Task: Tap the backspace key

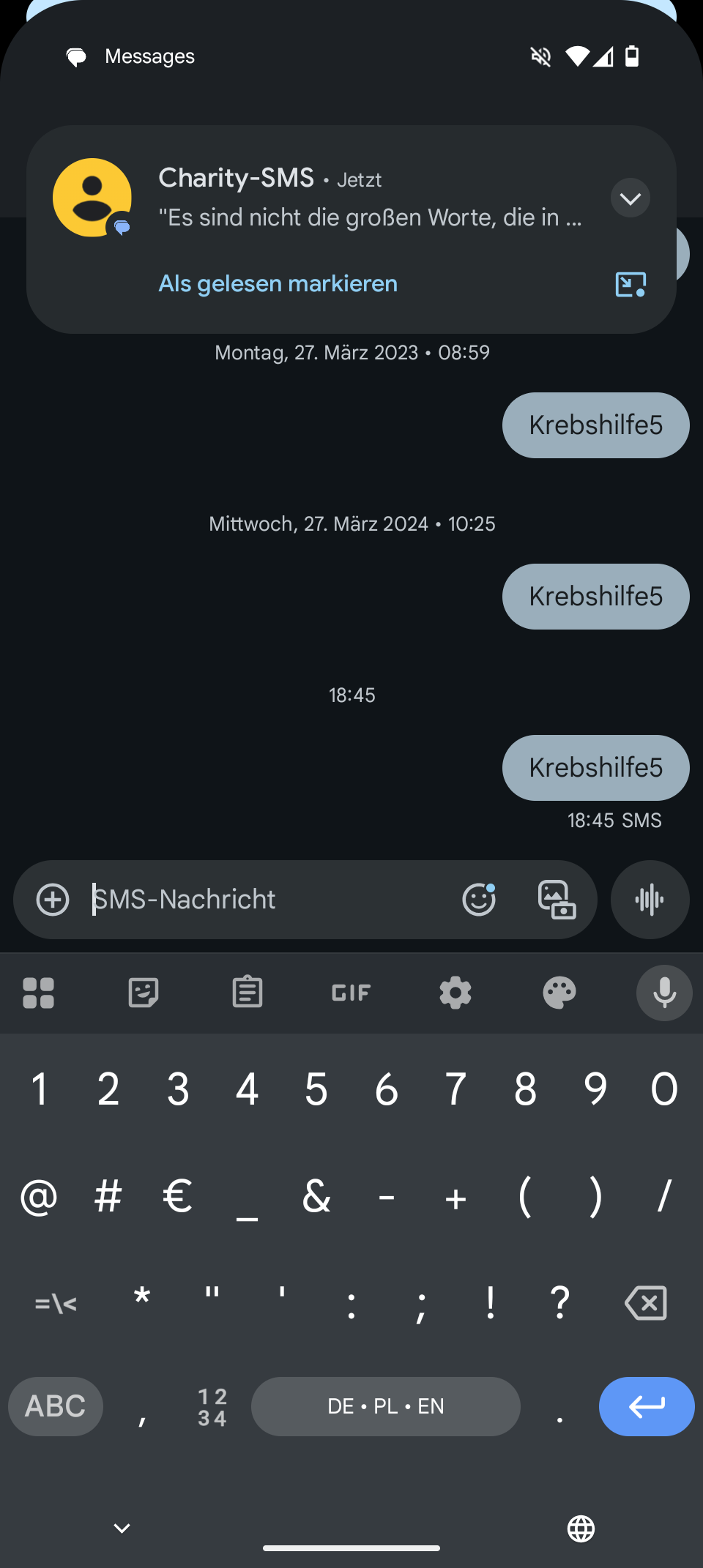Action: tap(645, 1303)
